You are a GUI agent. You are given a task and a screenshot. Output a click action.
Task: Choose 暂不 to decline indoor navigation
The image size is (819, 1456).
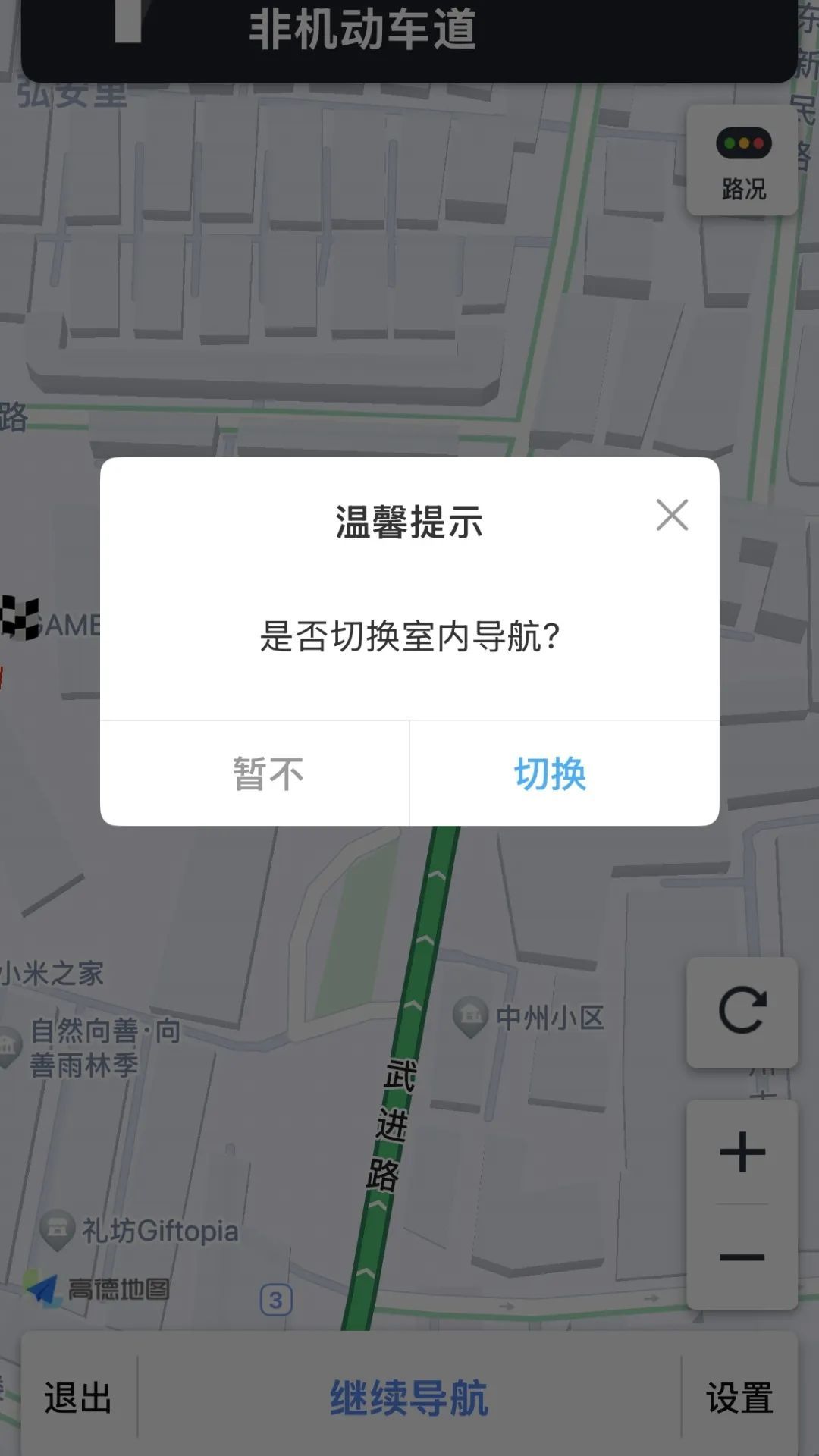pyautogui.click(x=268, y=773)
